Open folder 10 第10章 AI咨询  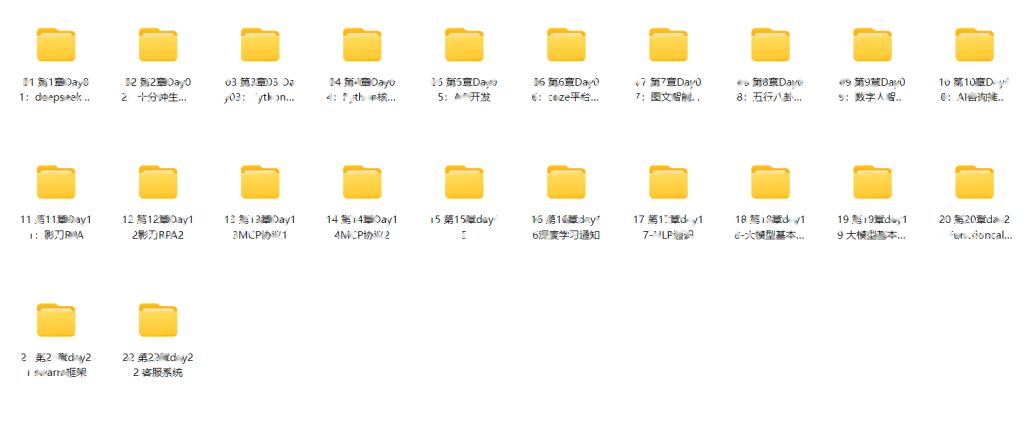pos(974,46)
